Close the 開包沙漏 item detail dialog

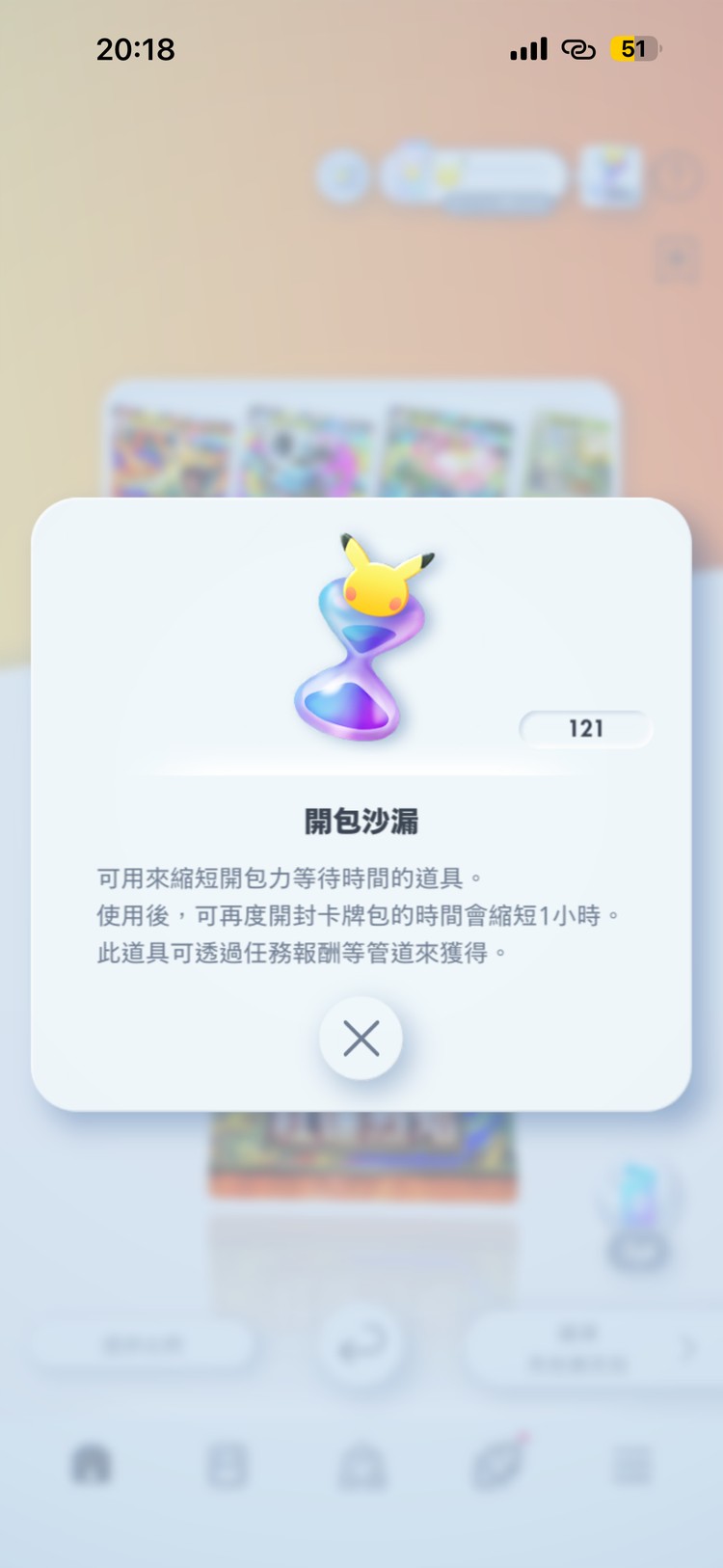coord(361,1039)
